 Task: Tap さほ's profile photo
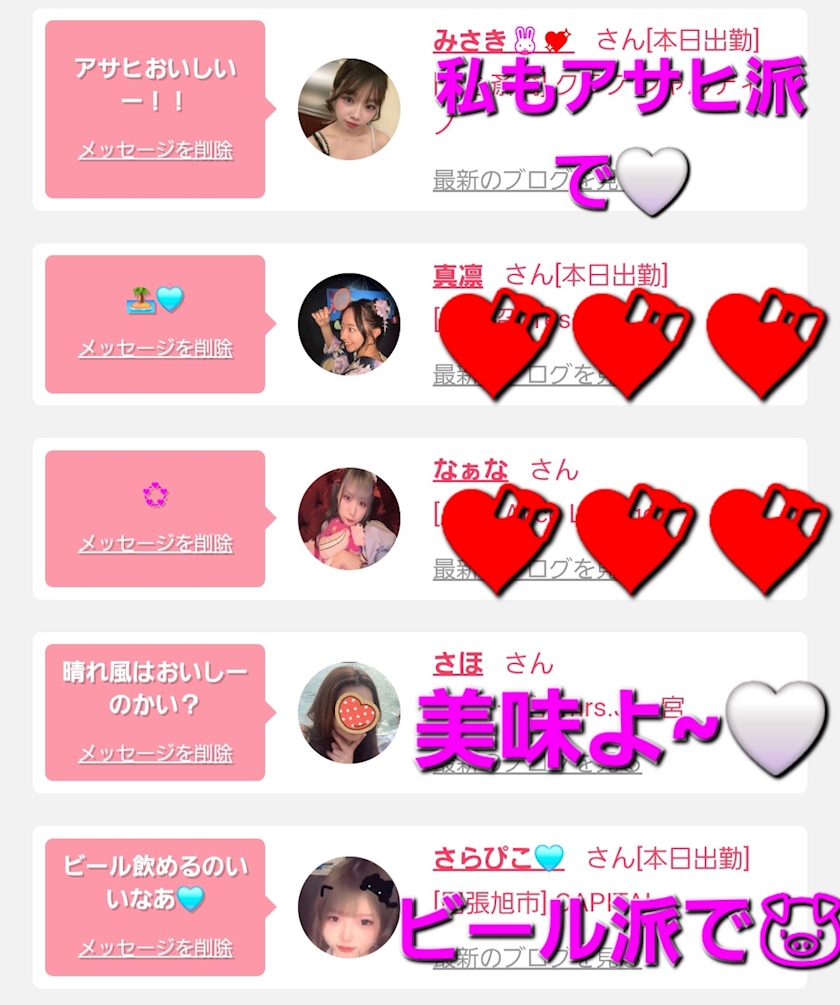(349, 713)
